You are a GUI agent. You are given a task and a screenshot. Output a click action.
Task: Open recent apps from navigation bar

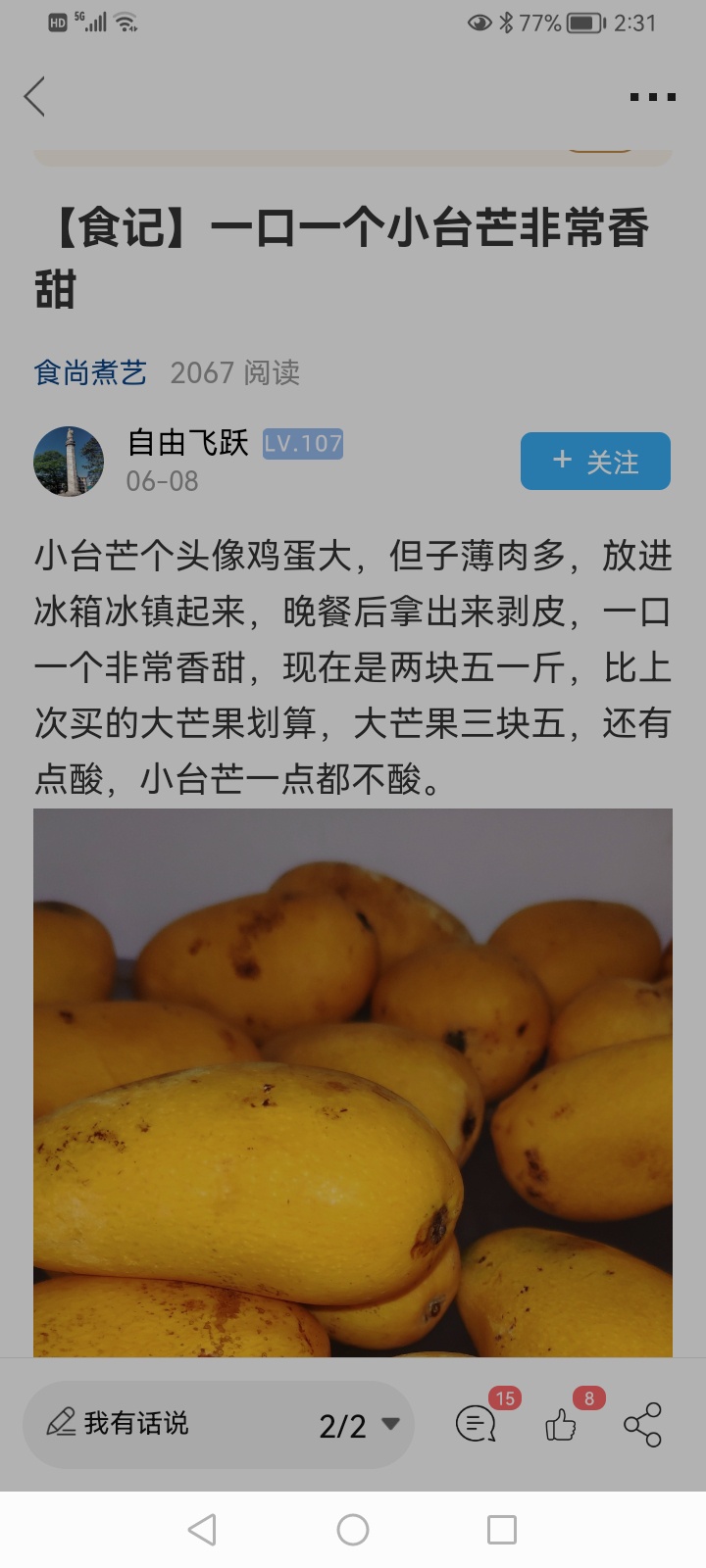click(501, 1530)
